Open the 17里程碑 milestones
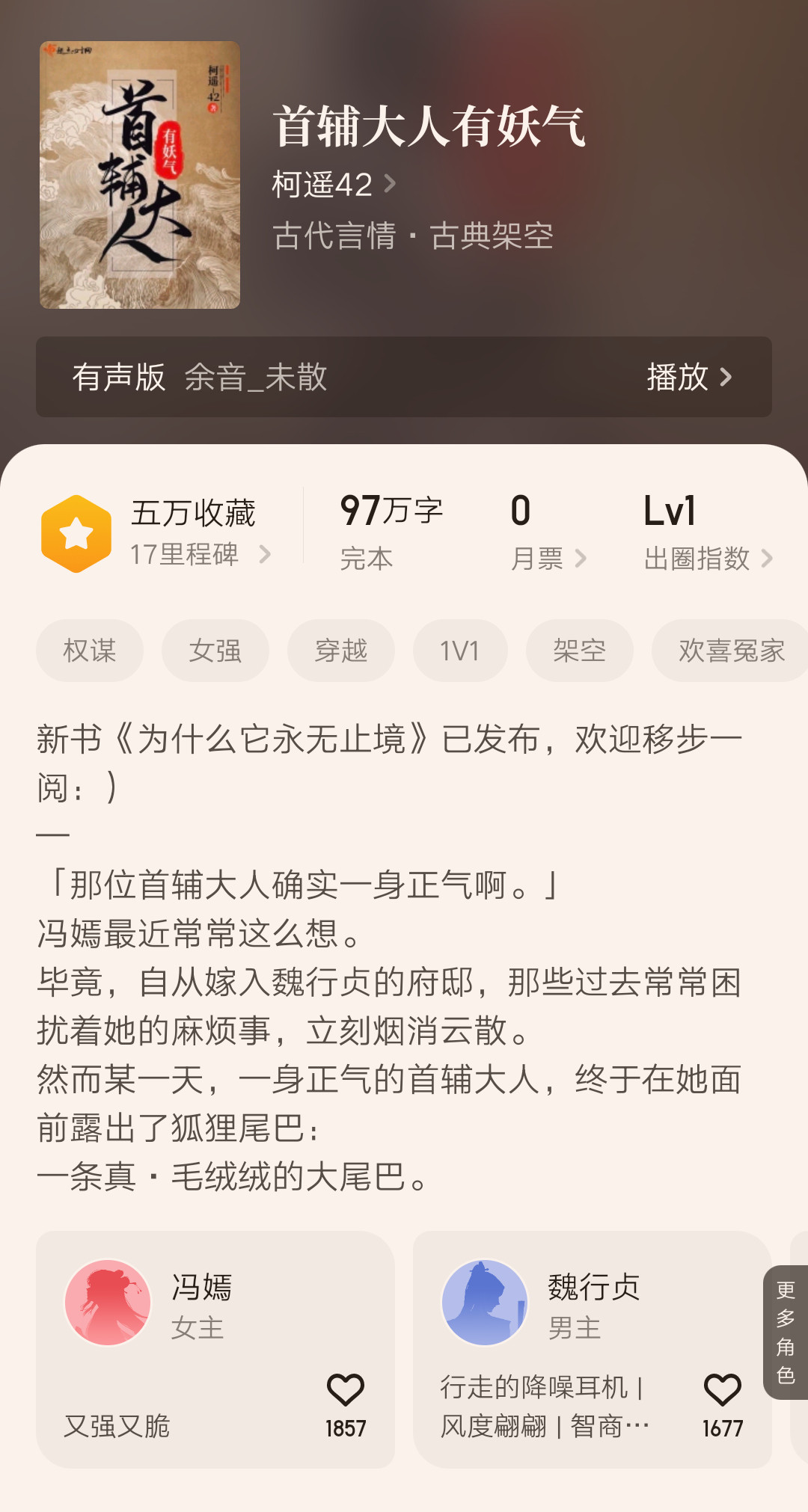Viewport: 808px width, 1512px height. pos(199,555)
